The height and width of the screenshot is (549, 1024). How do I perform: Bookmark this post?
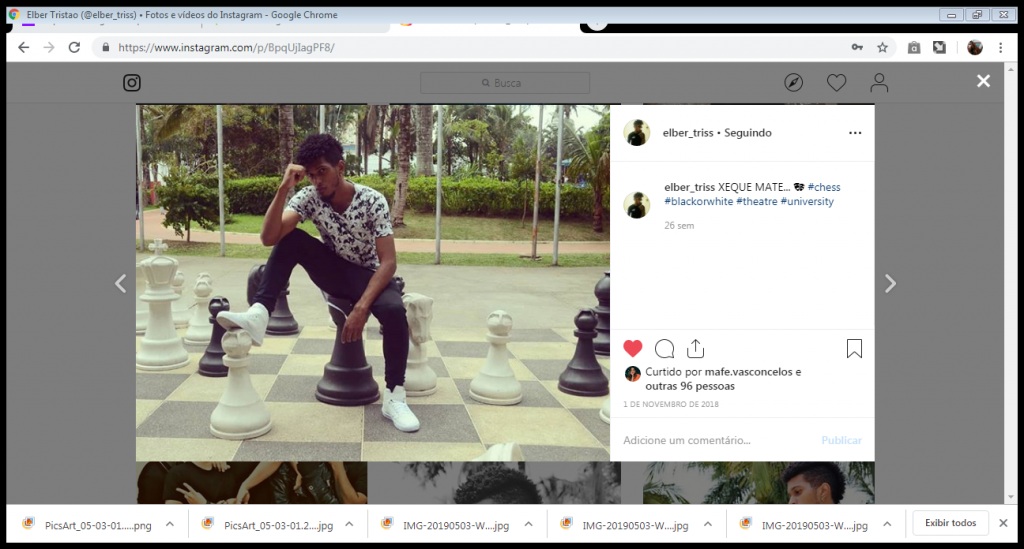coord(854,348)
